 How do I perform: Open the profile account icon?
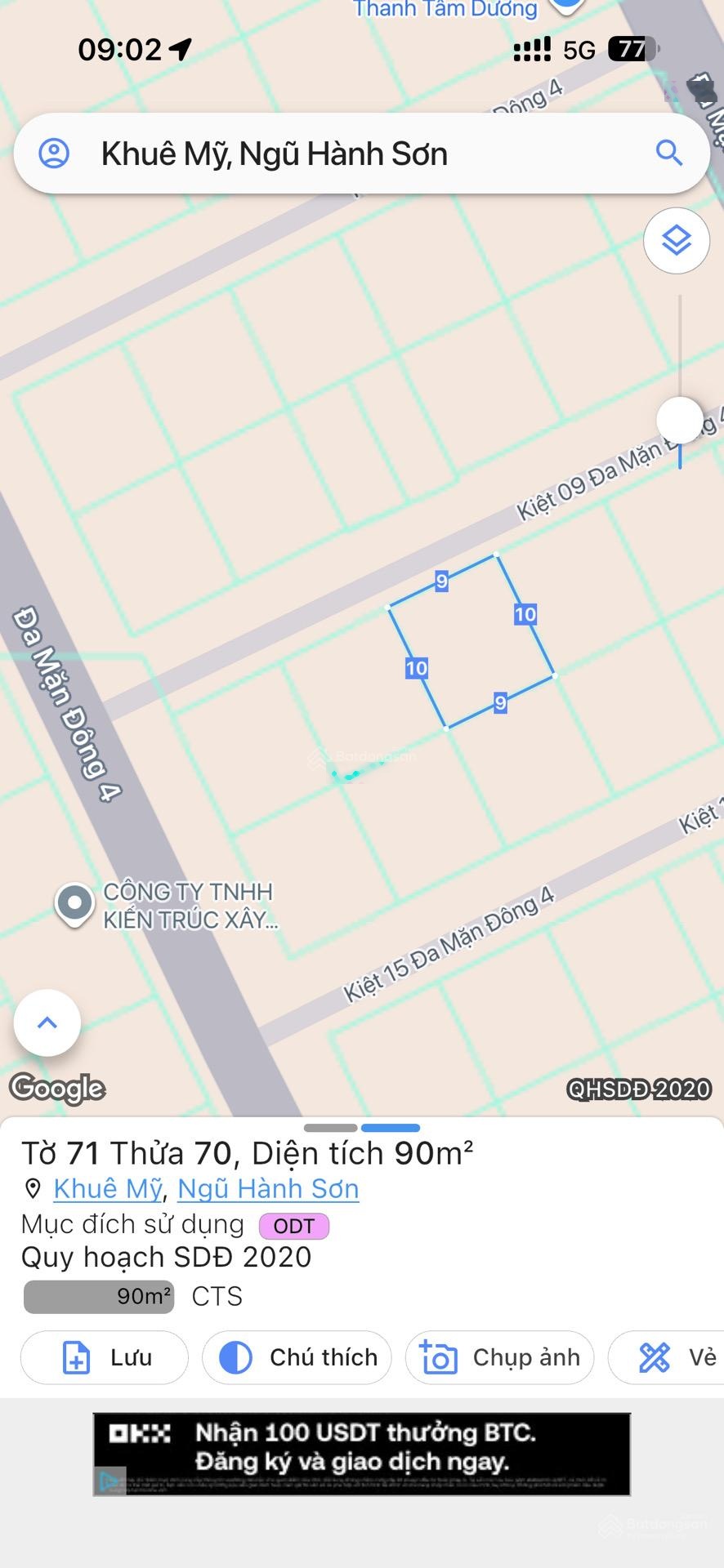[x=55, y=154]
